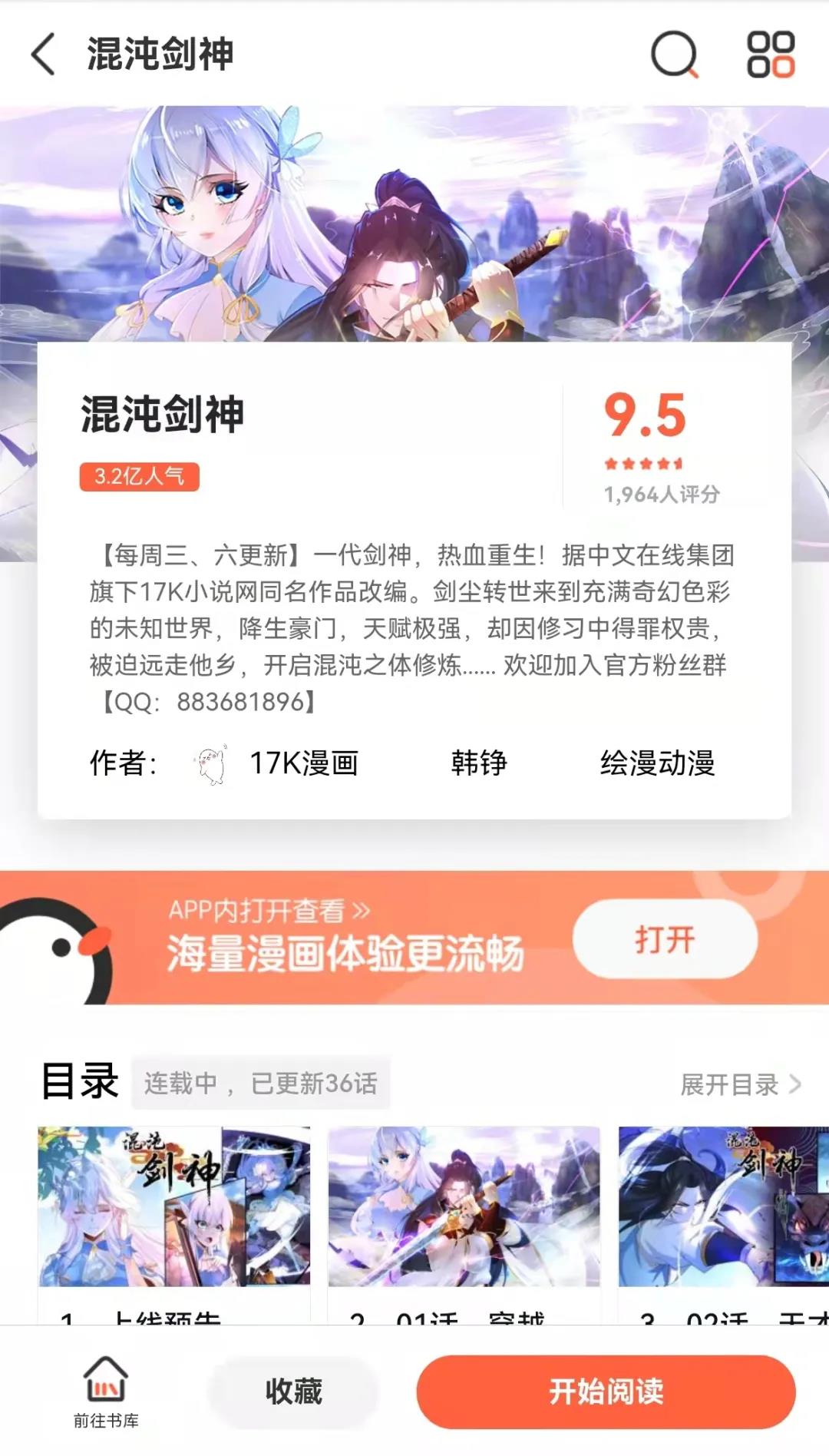Go back from the 混沌剑神 page
Viewport: 829px width, 1456px height.
coord(44,54)
